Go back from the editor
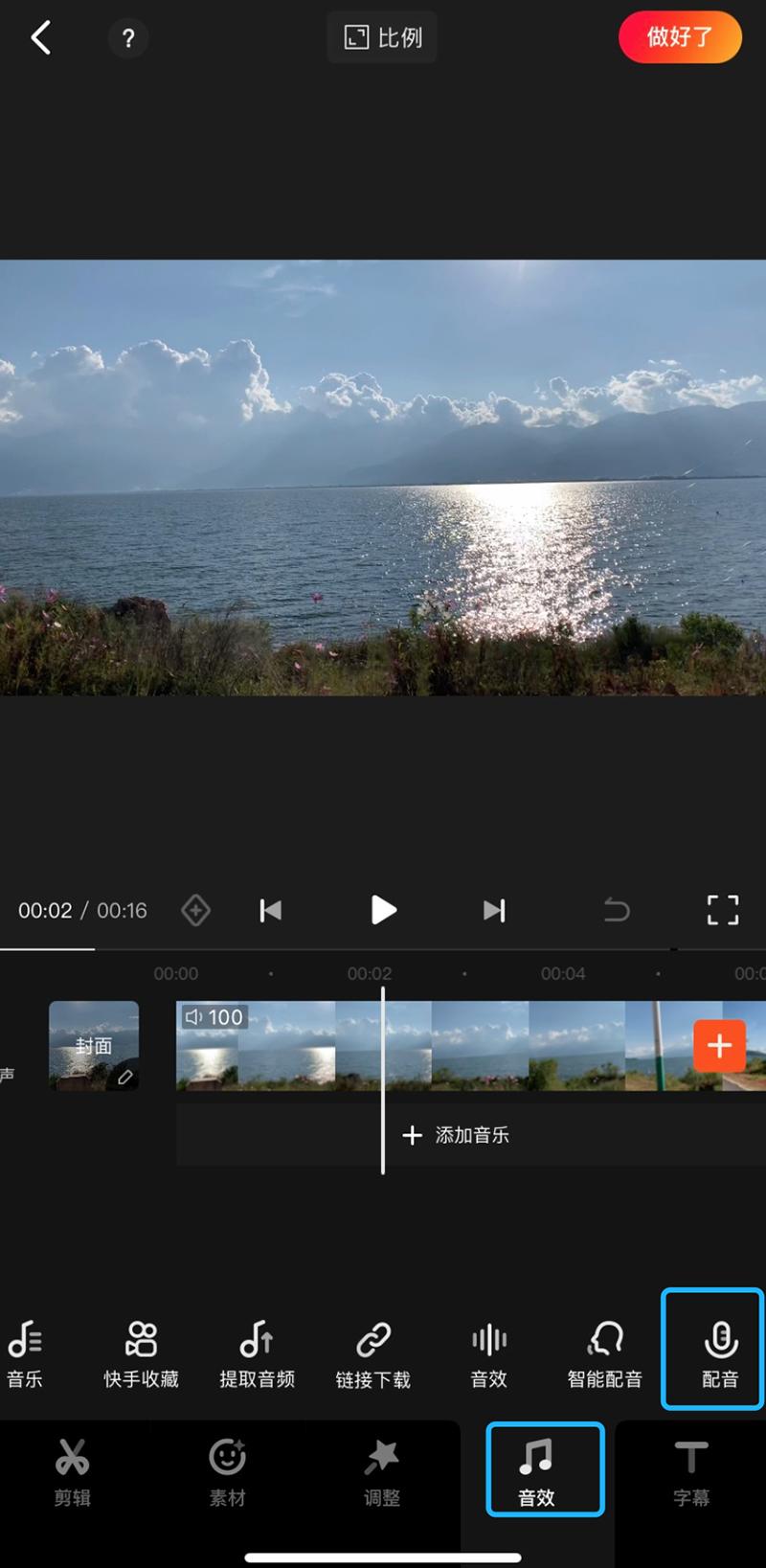This screenshot has width=766, height=1568. tap(41, 38)
